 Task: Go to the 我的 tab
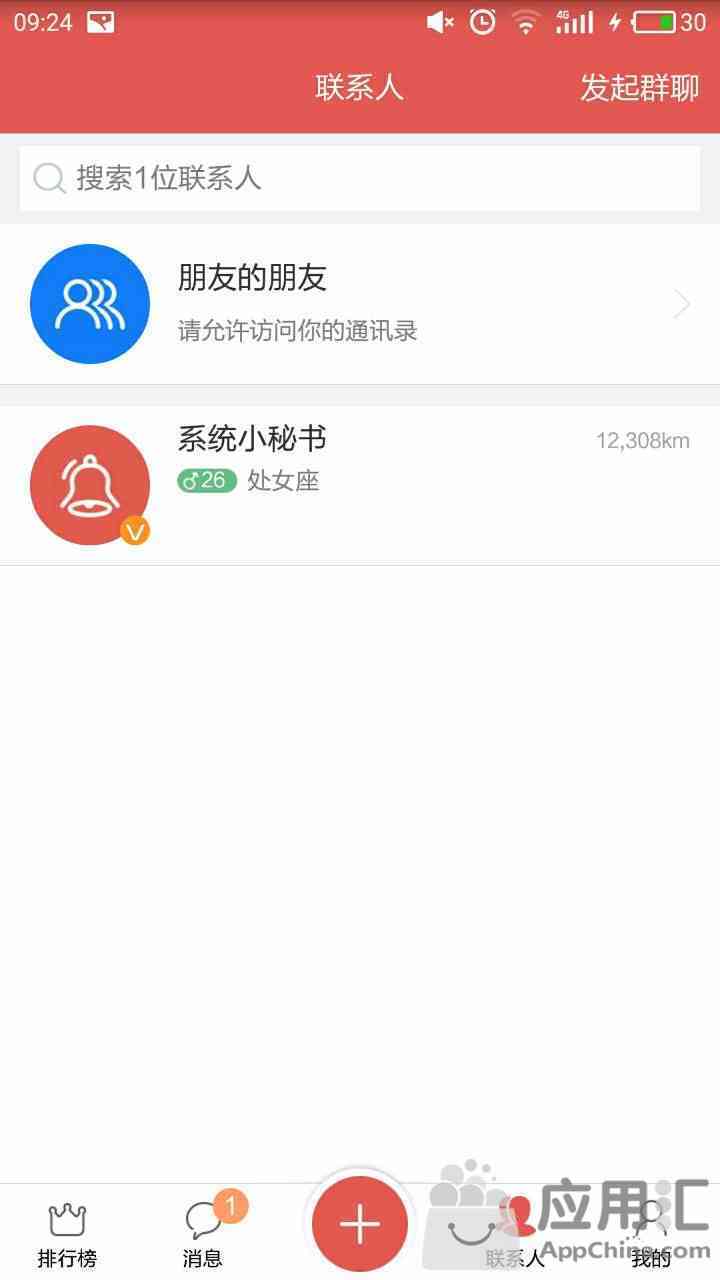[651, 1235]
